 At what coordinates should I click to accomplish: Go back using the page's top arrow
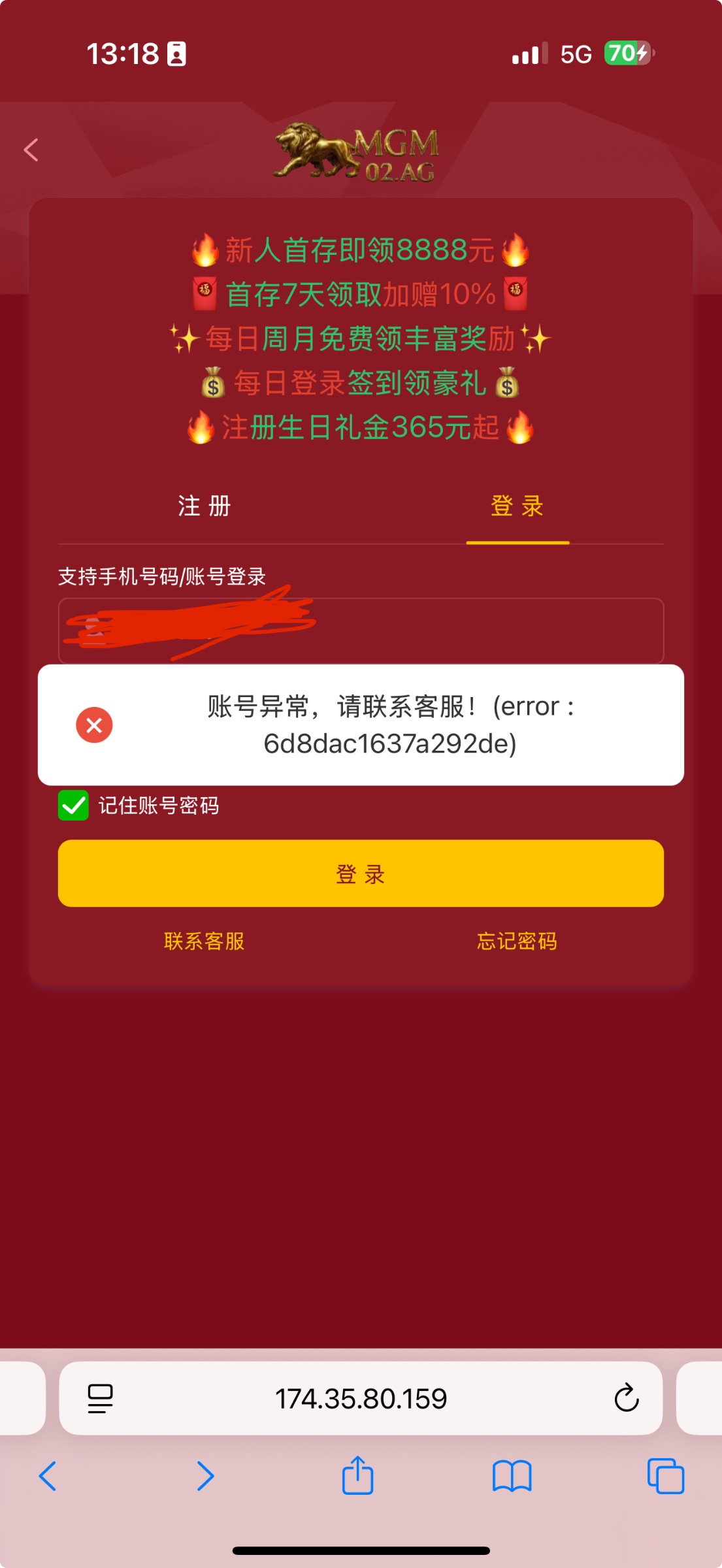pos(31,150)
